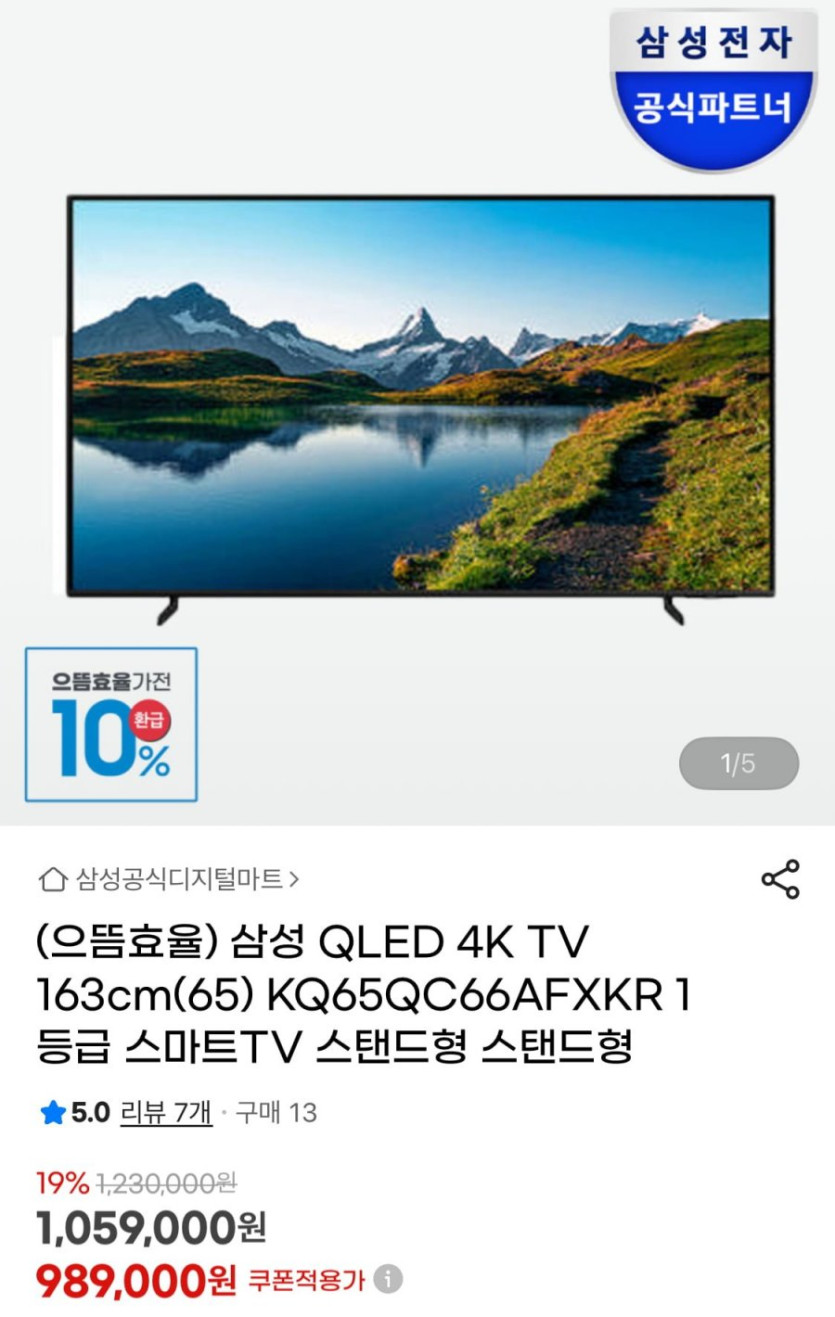This screenshot has height=1317, width=835.
Task: Tap the info icon next to 쿠폰적용가
Action: click(388, 1279)
